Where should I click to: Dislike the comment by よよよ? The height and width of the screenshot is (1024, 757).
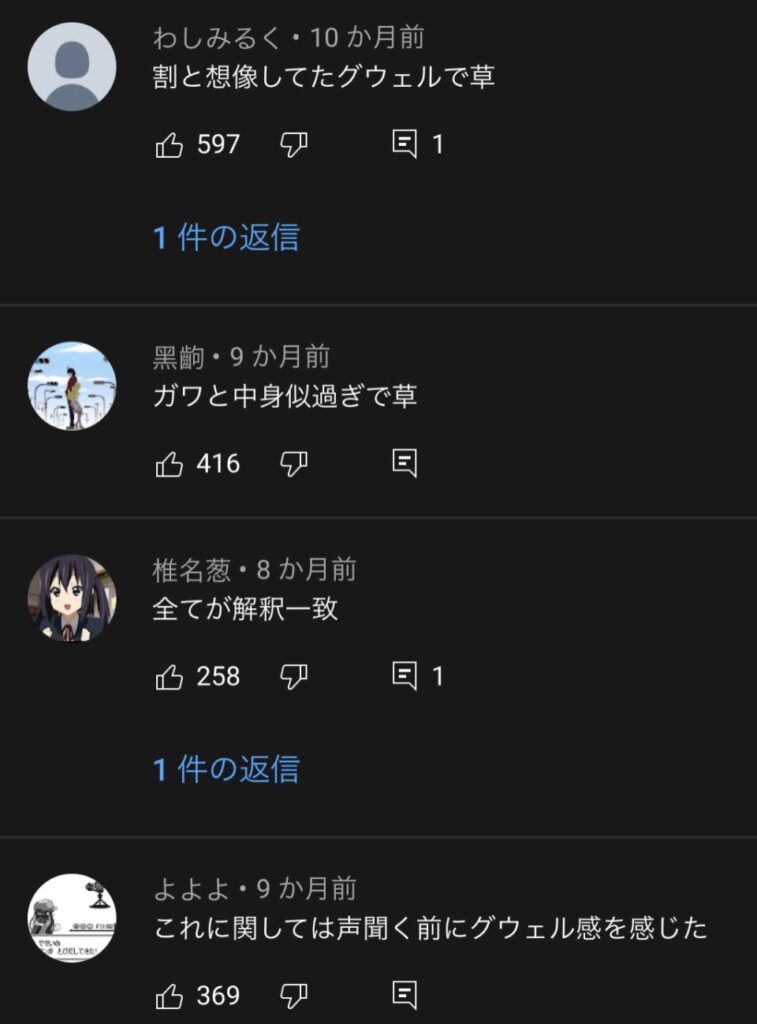(x=293, y=996)
